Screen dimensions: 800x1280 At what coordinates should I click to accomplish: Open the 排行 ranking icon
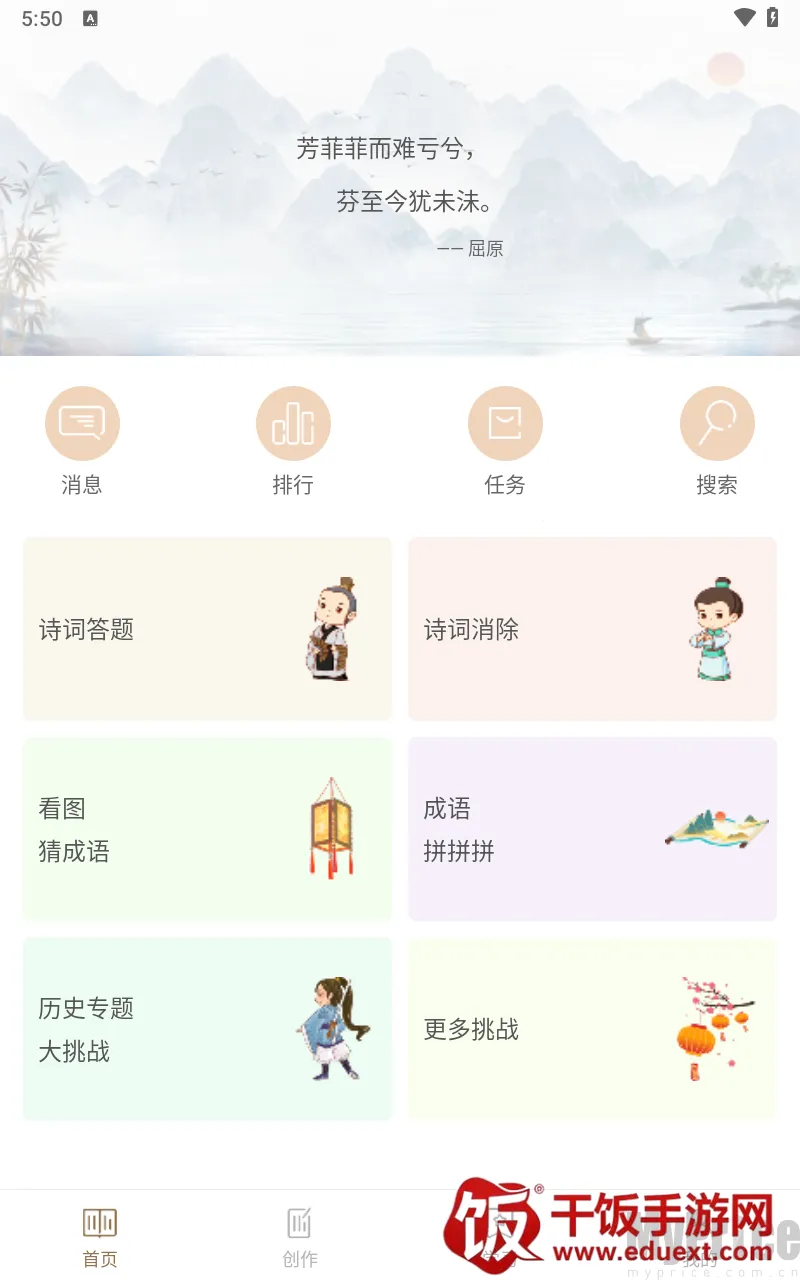pyautogui.click(x=293, y=422)
